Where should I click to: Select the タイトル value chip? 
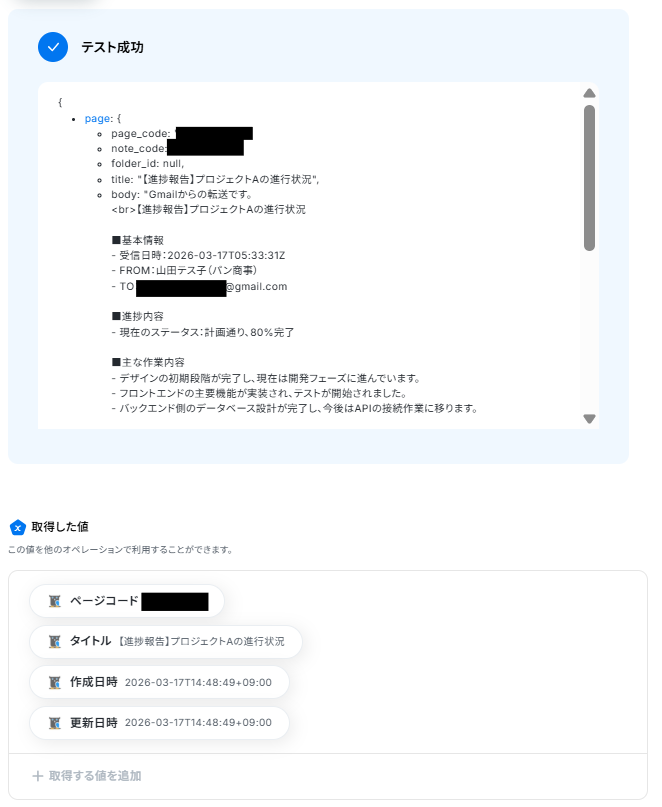tap(165, 641)
